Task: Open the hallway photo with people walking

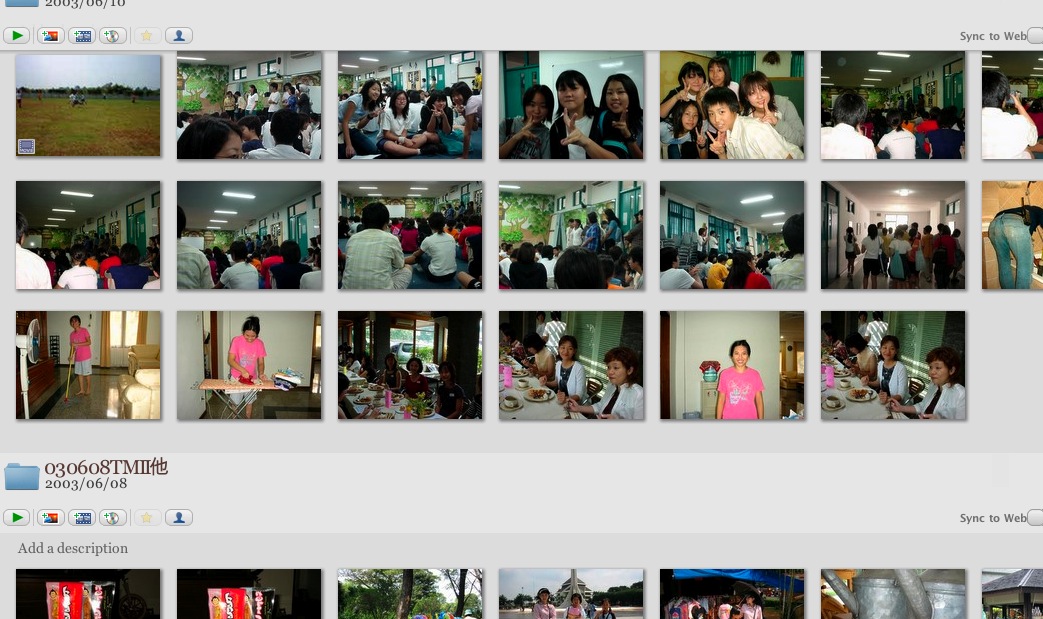Action: point(893,235)
